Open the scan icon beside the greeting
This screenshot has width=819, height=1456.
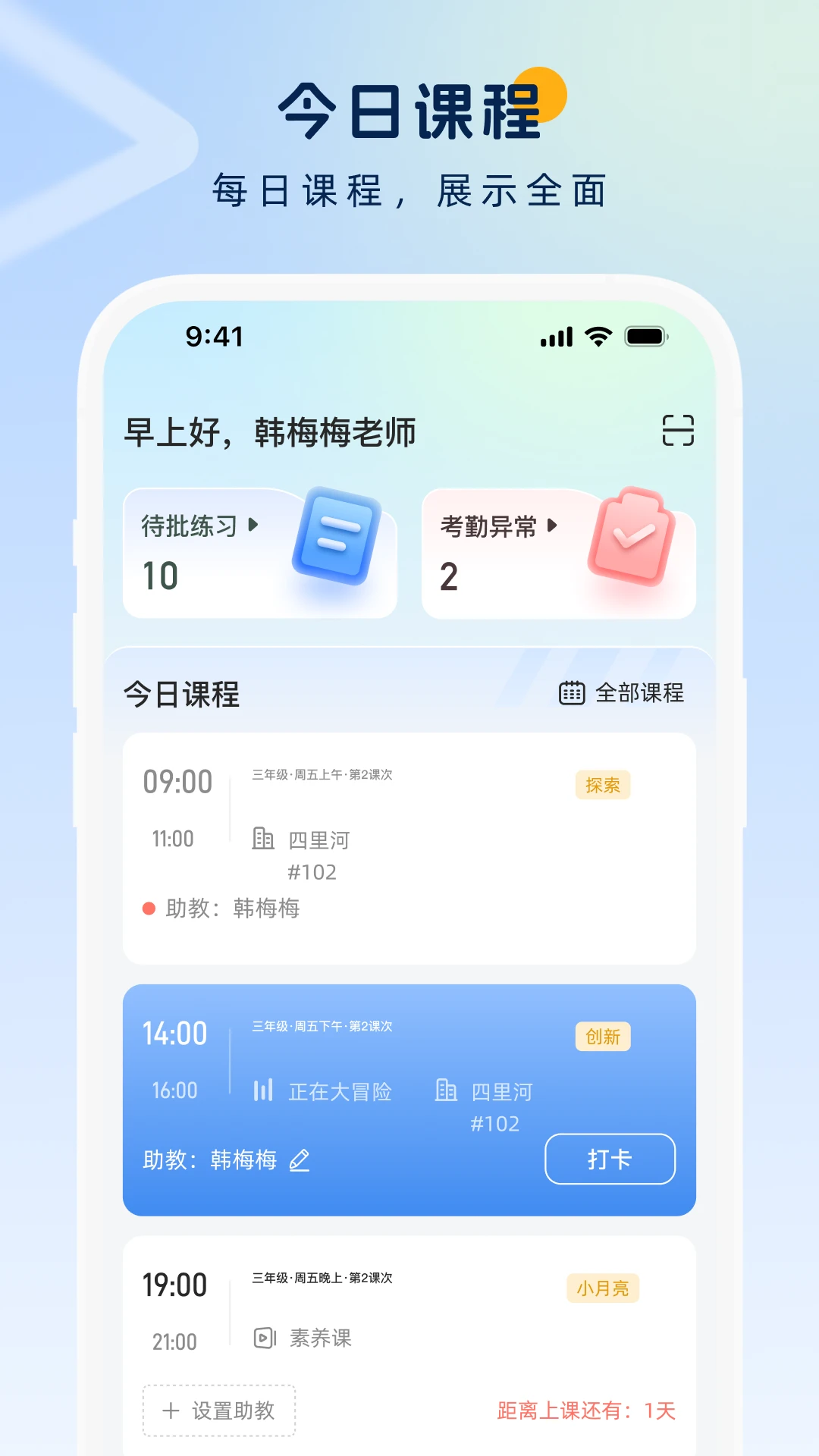(677, 431)
